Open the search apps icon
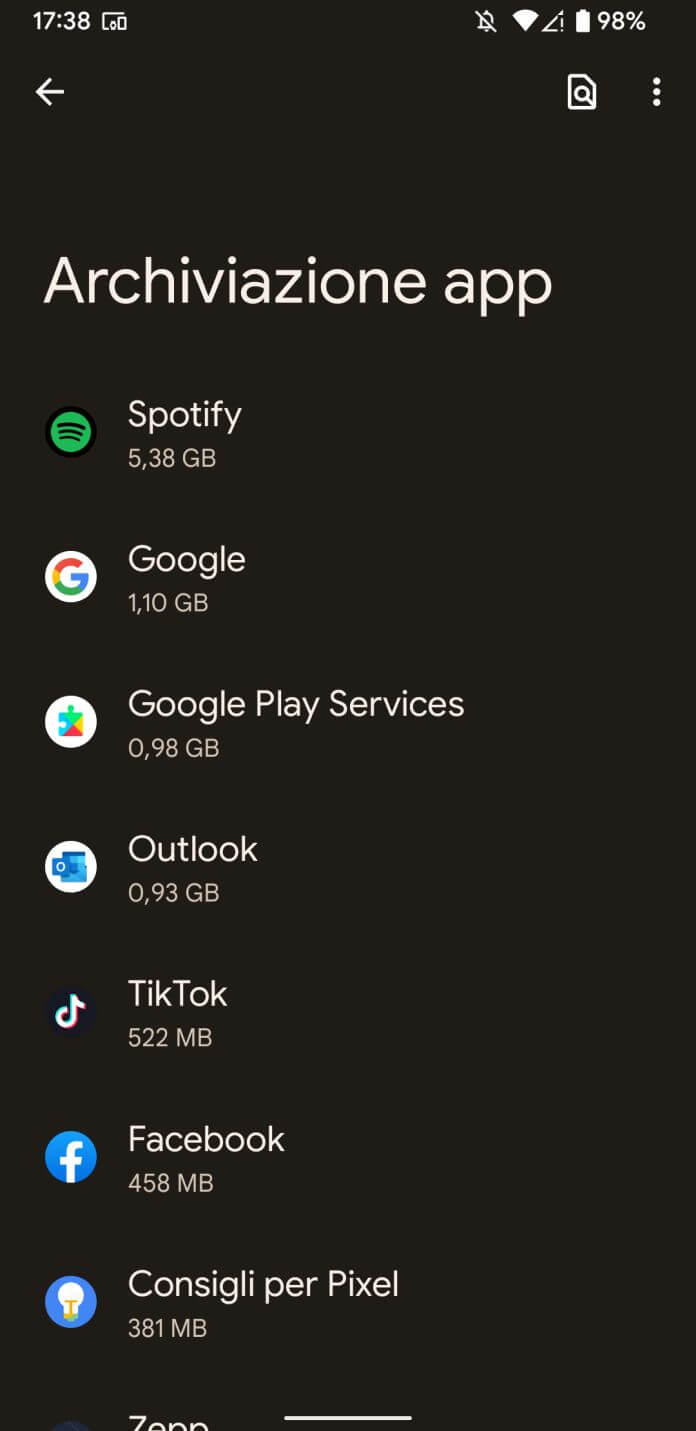 pyautogui.click(x=581, y=92)
